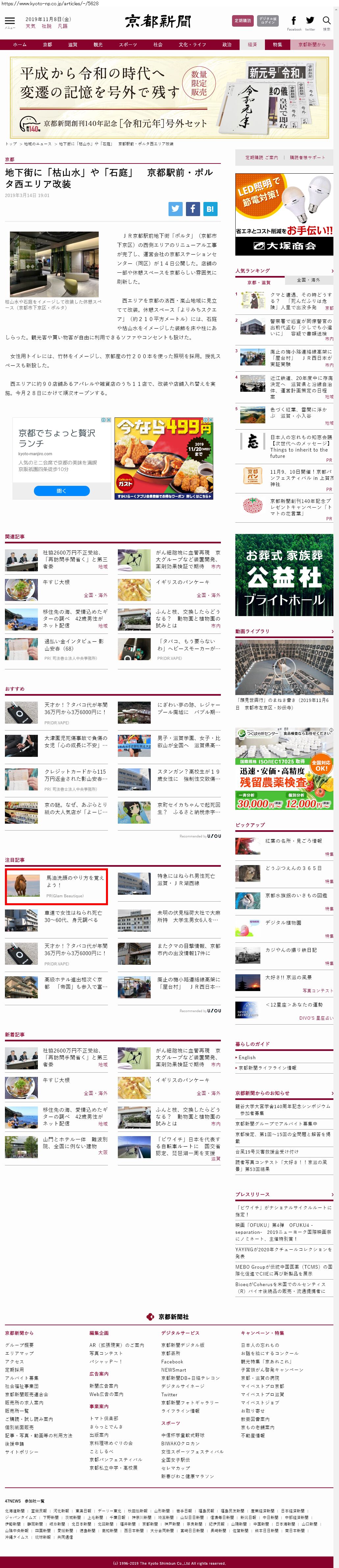339x1568 pixels.
Task: Switch to the 滋賀 navigation tab
Action: [72, 44]
